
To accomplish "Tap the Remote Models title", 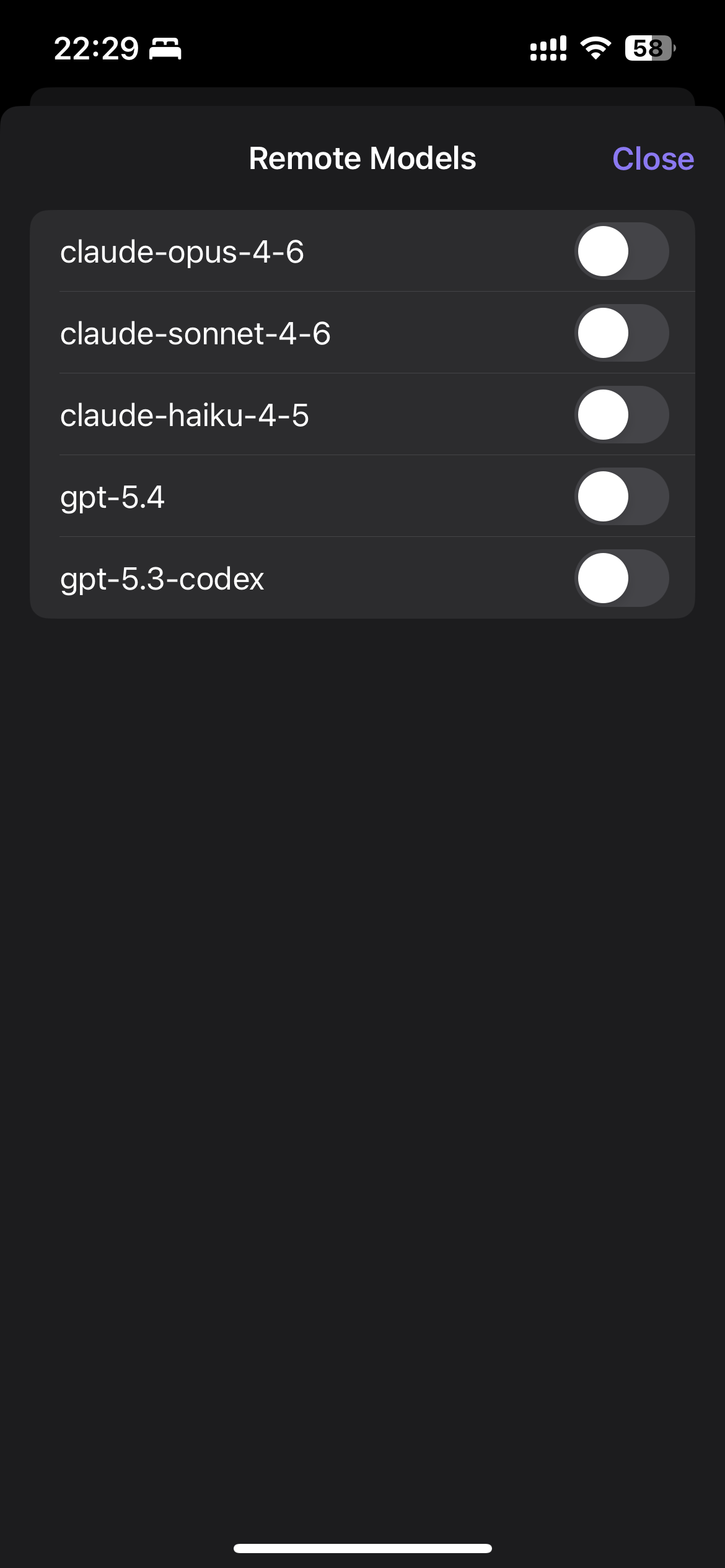I will click(x=362, y=159).
